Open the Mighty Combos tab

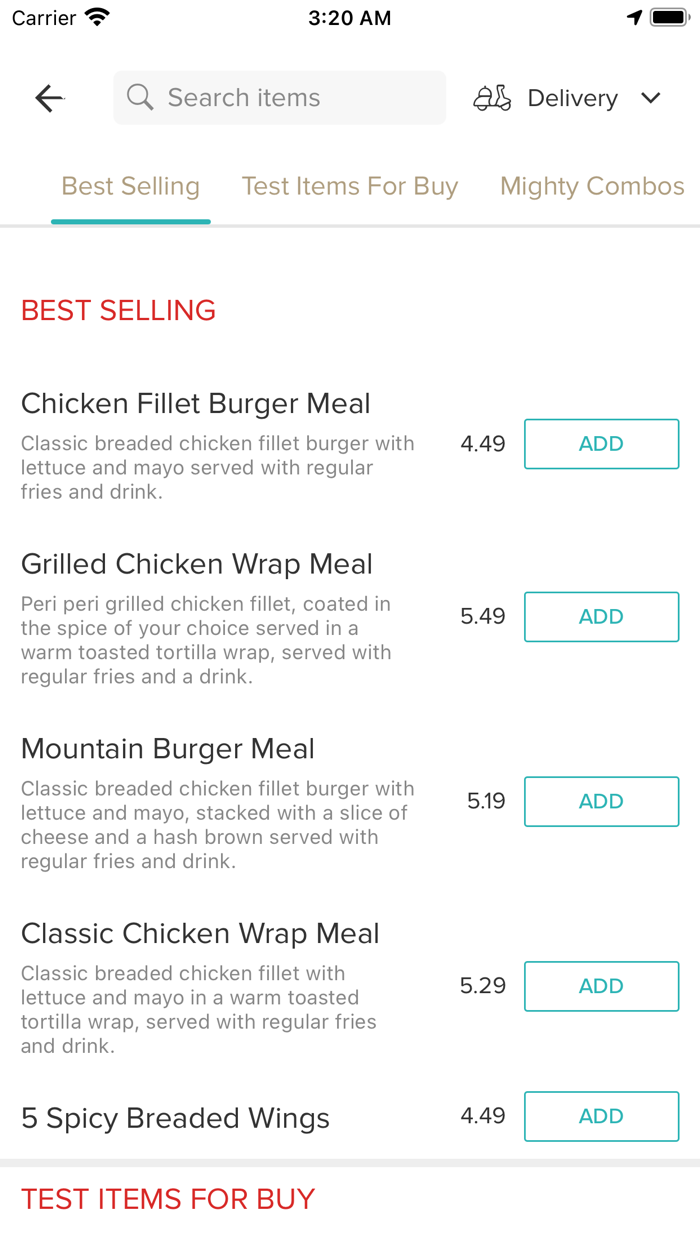[x=592, y=187]
